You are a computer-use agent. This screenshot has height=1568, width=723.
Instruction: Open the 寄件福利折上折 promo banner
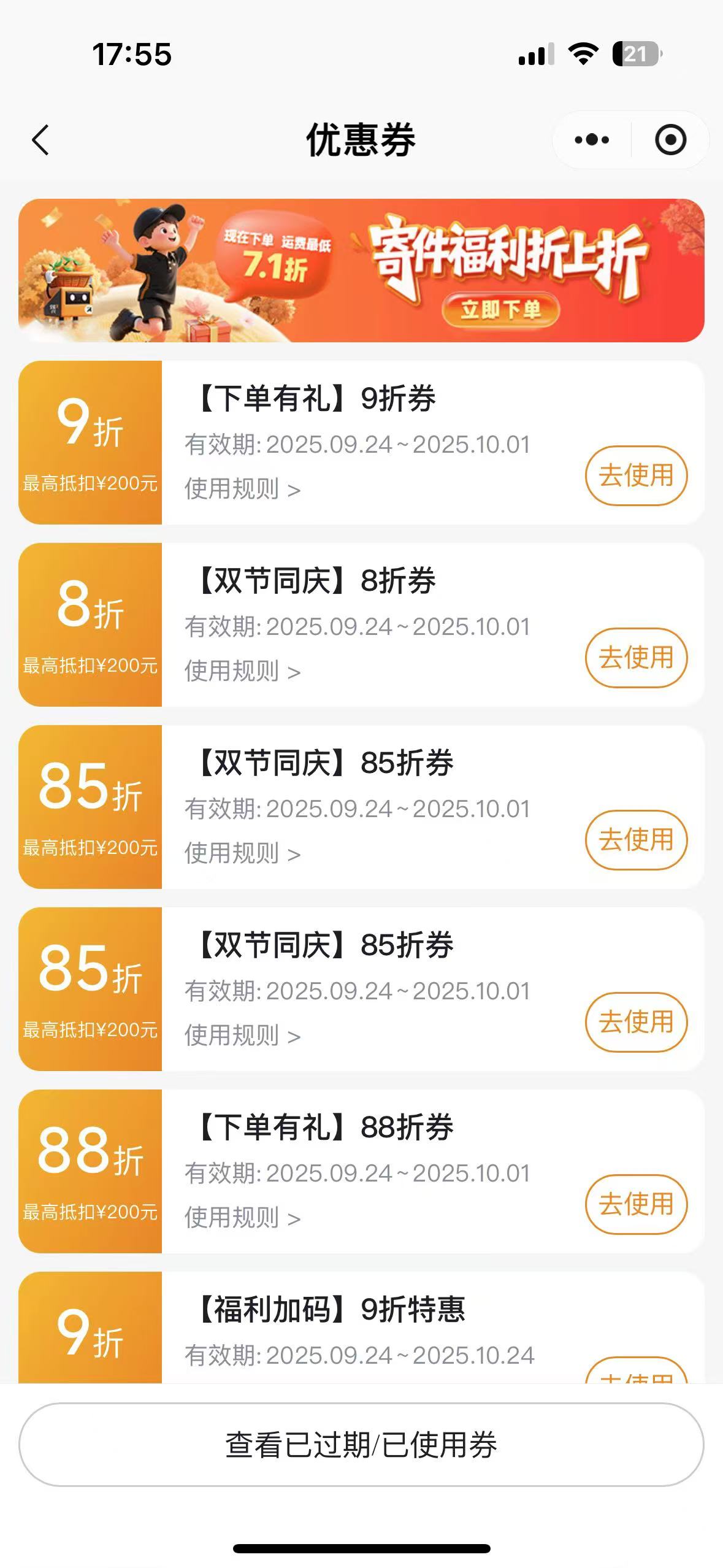(x=361, y=271)
